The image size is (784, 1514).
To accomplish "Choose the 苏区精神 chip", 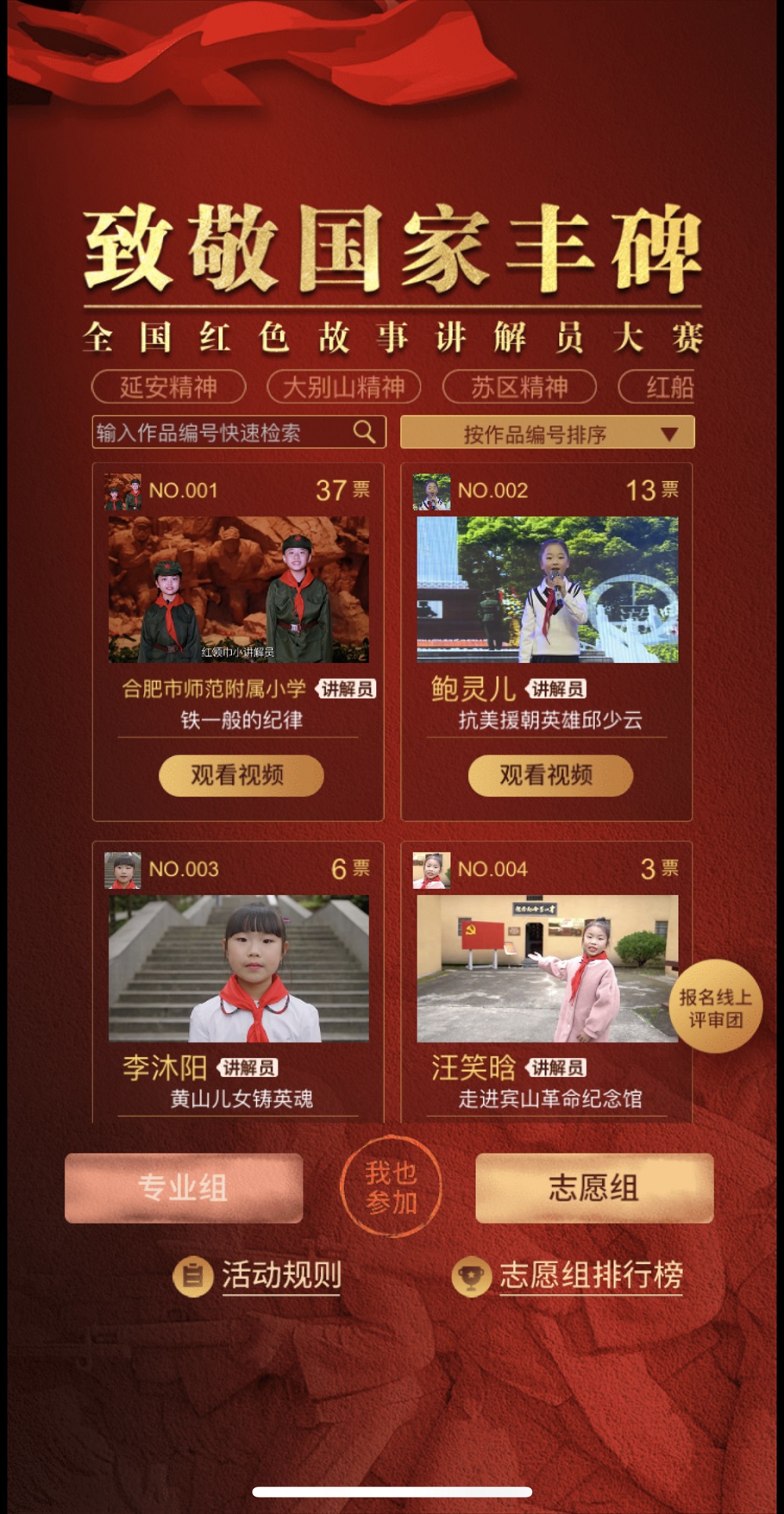I will (519, 387).
